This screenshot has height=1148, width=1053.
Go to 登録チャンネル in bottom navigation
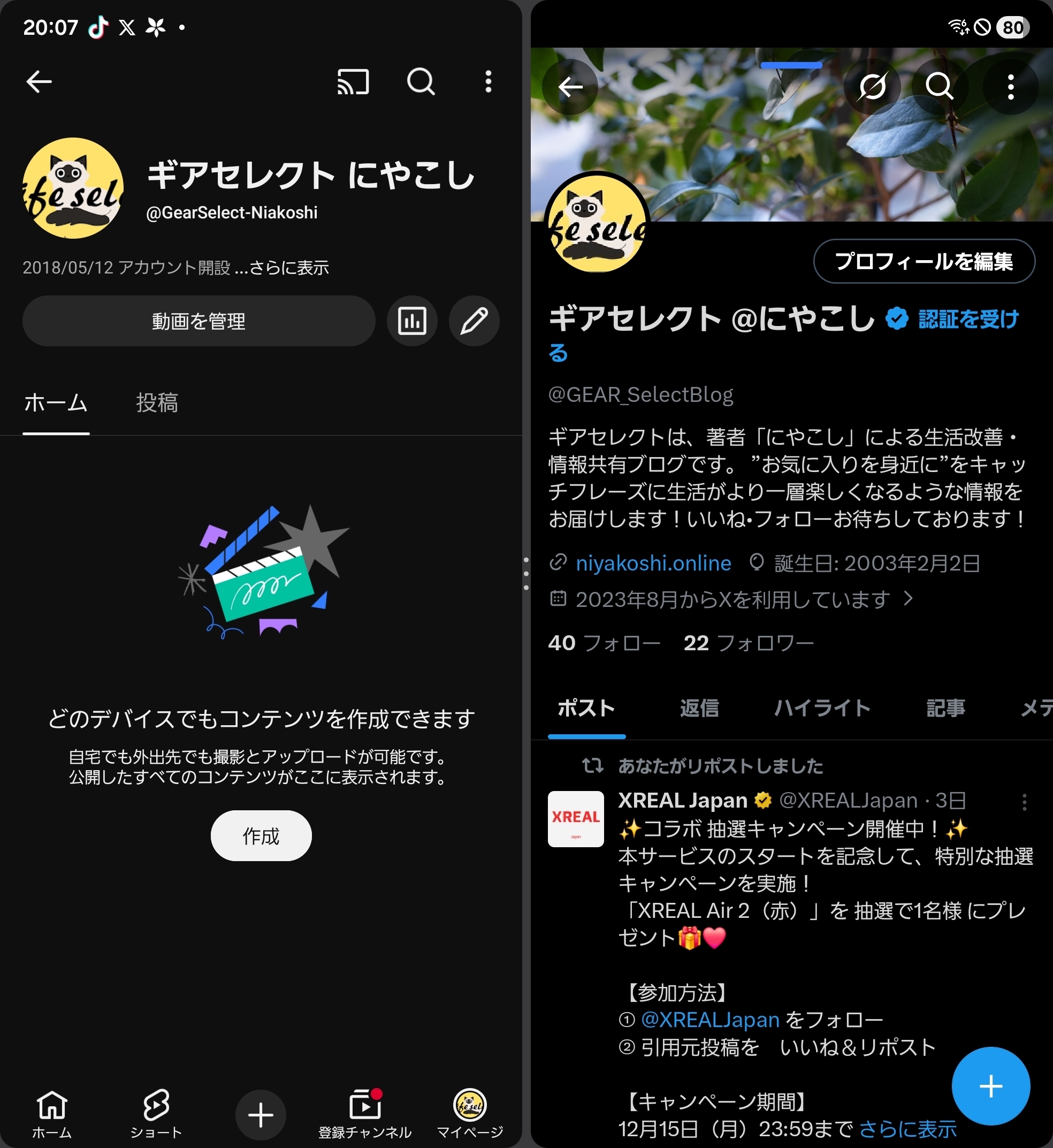coord(365,1114)
